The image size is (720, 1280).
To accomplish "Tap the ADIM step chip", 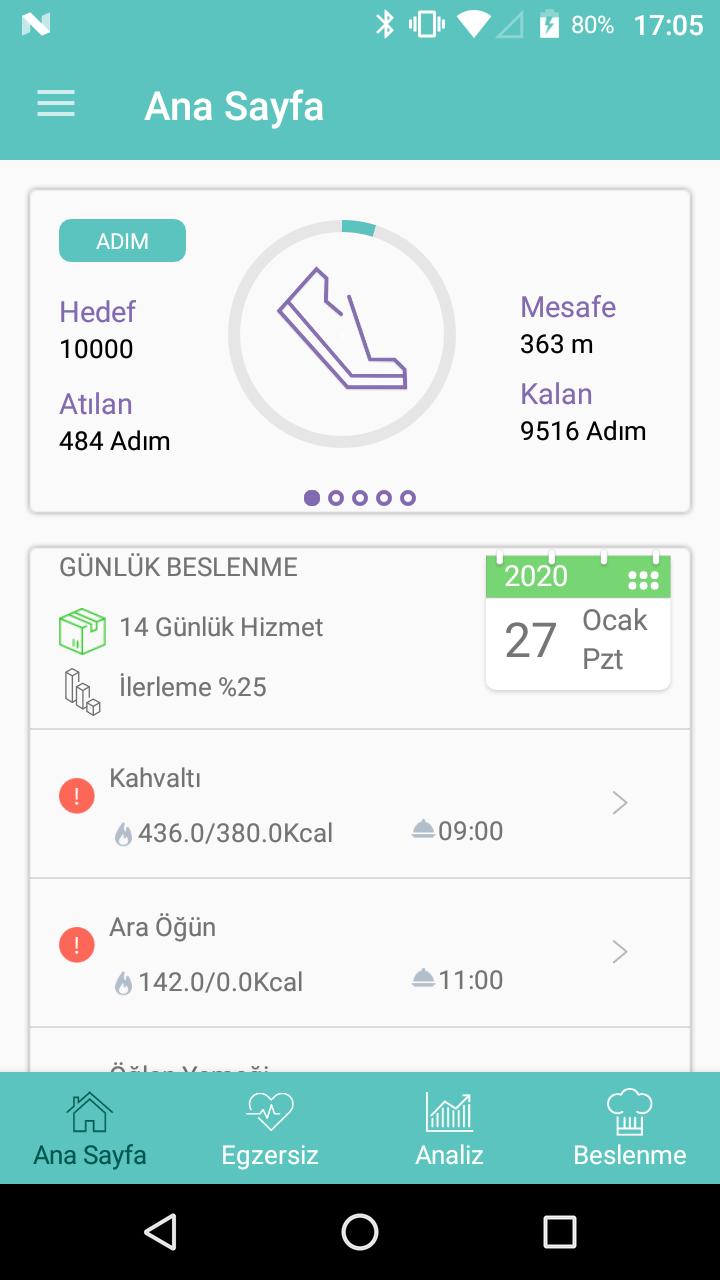I will [x=122, y=241].
